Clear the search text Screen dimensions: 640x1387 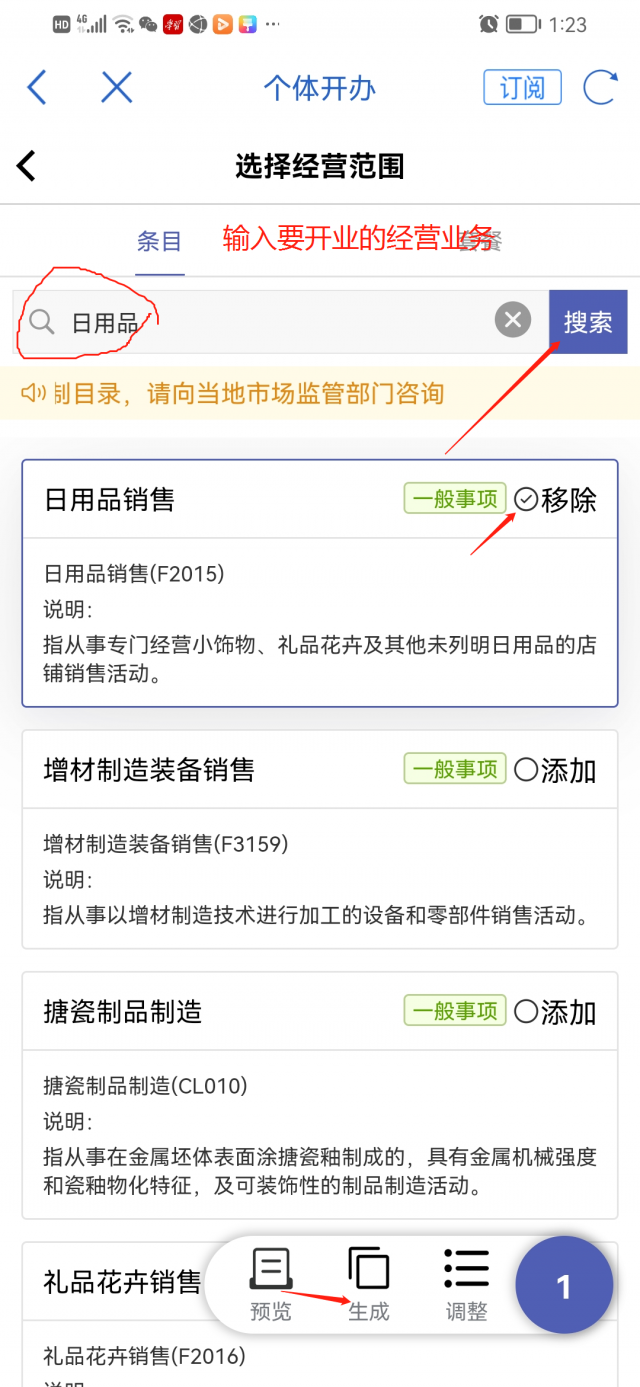[513, 320]
